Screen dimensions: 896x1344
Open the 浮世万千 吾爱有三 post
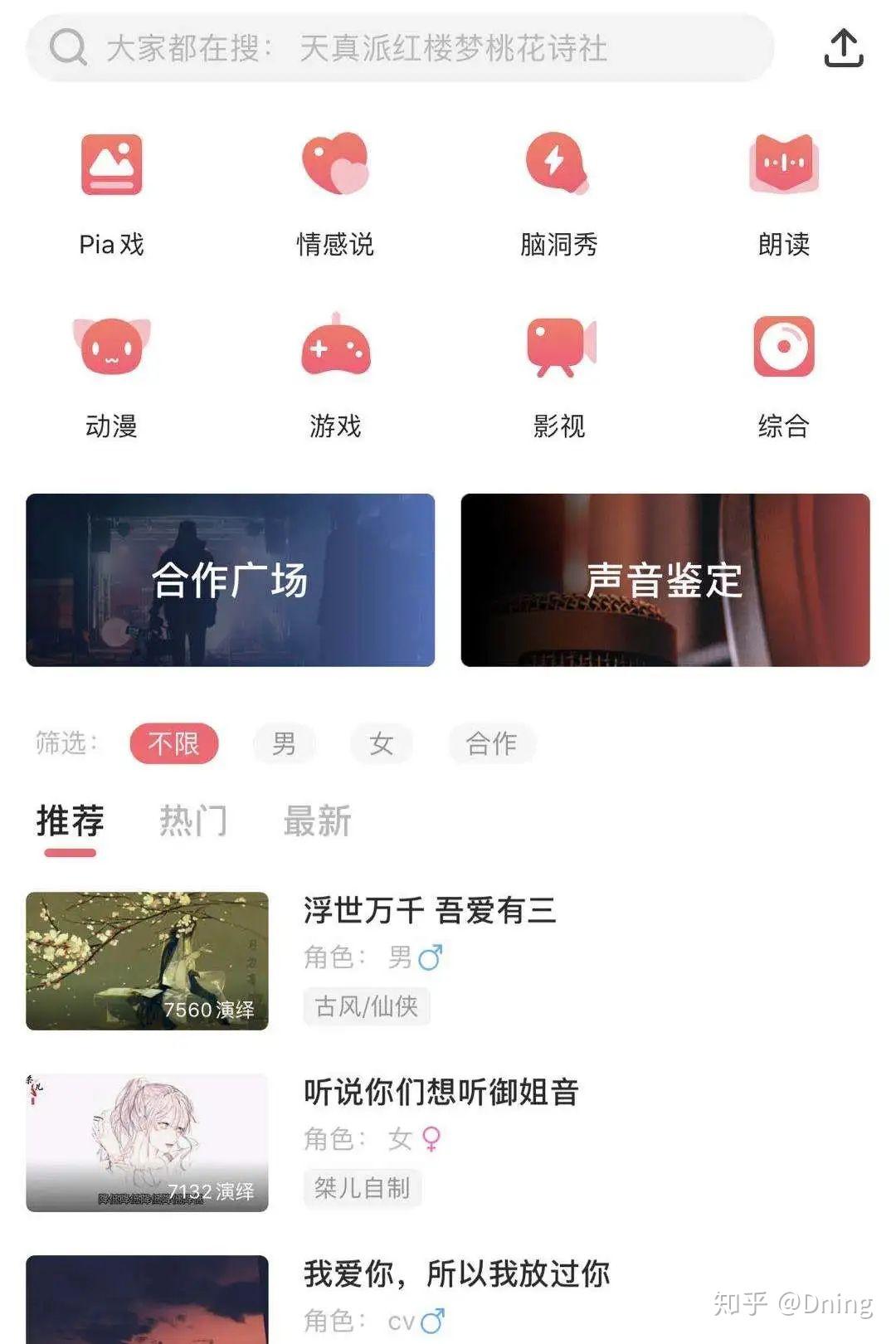coord(430,911)
